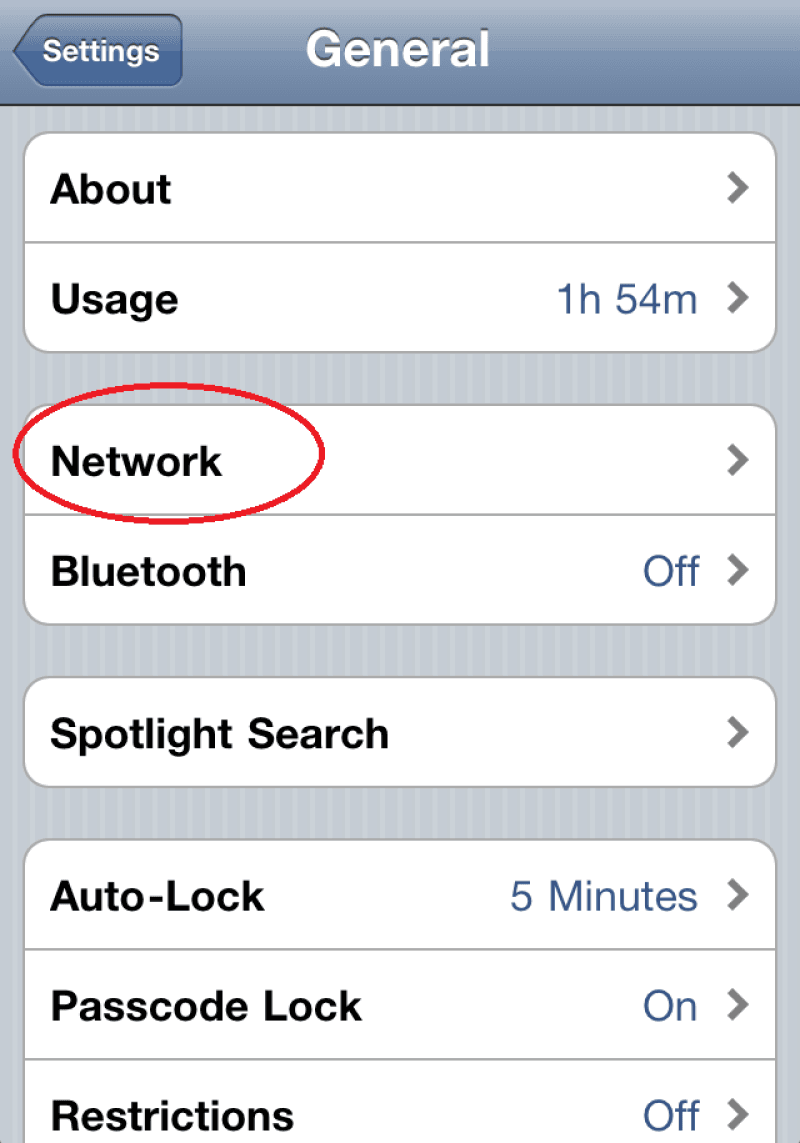Change the Auto-Lock time

point(400,895)
